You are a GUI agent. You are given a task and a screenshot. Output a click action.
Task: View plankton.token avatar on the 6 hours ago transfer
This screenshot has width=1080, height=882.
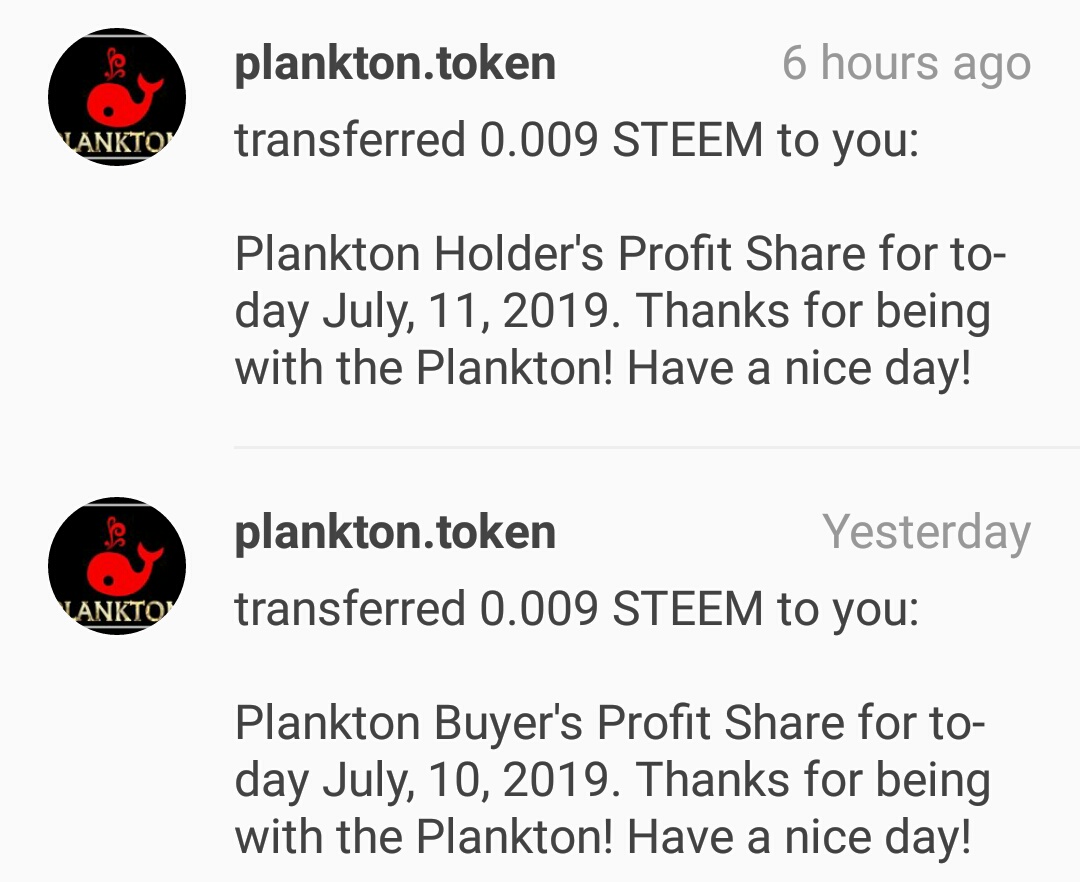[117, 97]
